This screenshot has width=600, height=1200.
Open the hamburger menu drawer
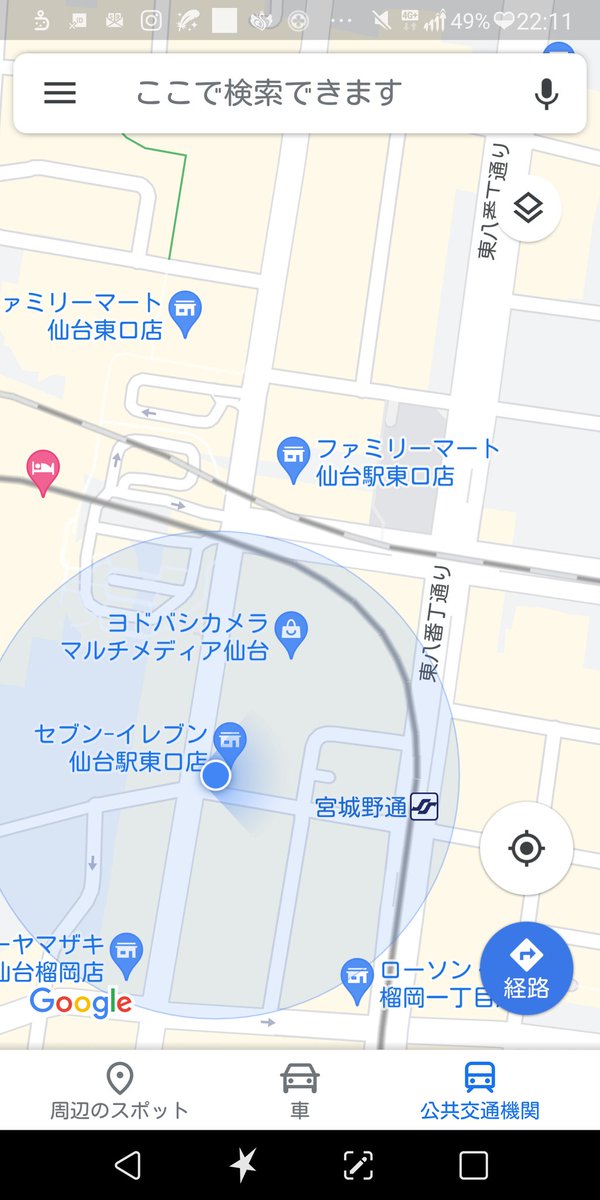tap(60, 93)
